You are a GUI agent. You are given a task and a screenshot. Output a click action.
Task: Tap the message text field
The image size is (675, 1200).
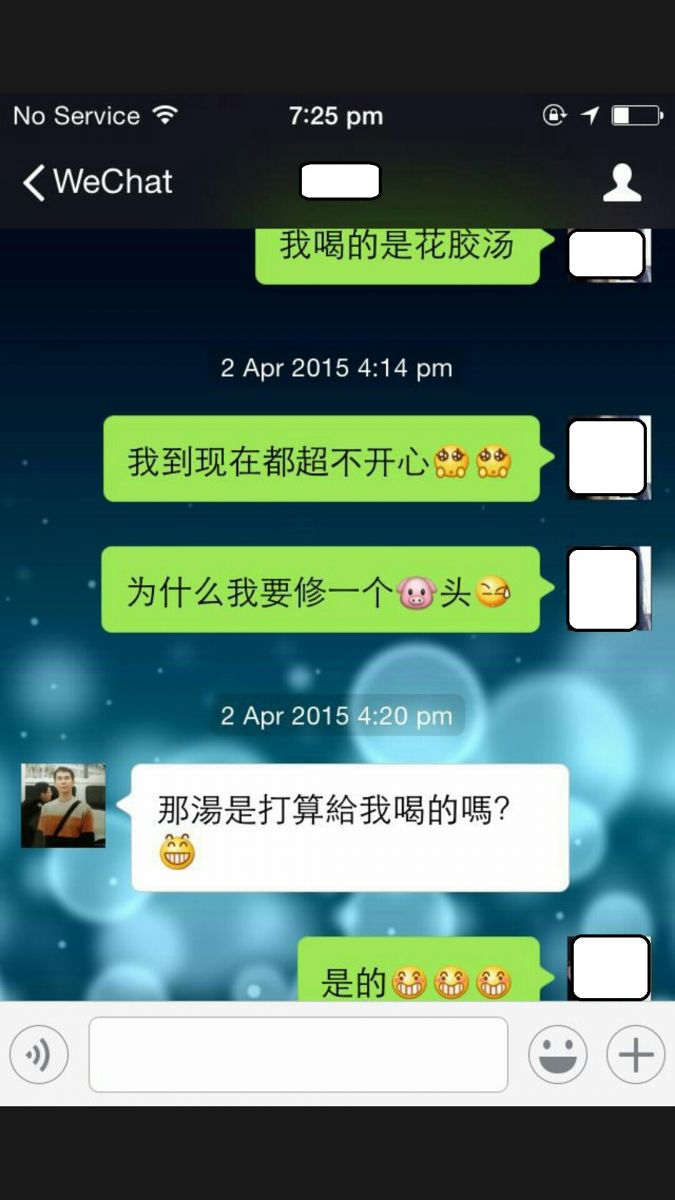click(x=298, y=1055)
